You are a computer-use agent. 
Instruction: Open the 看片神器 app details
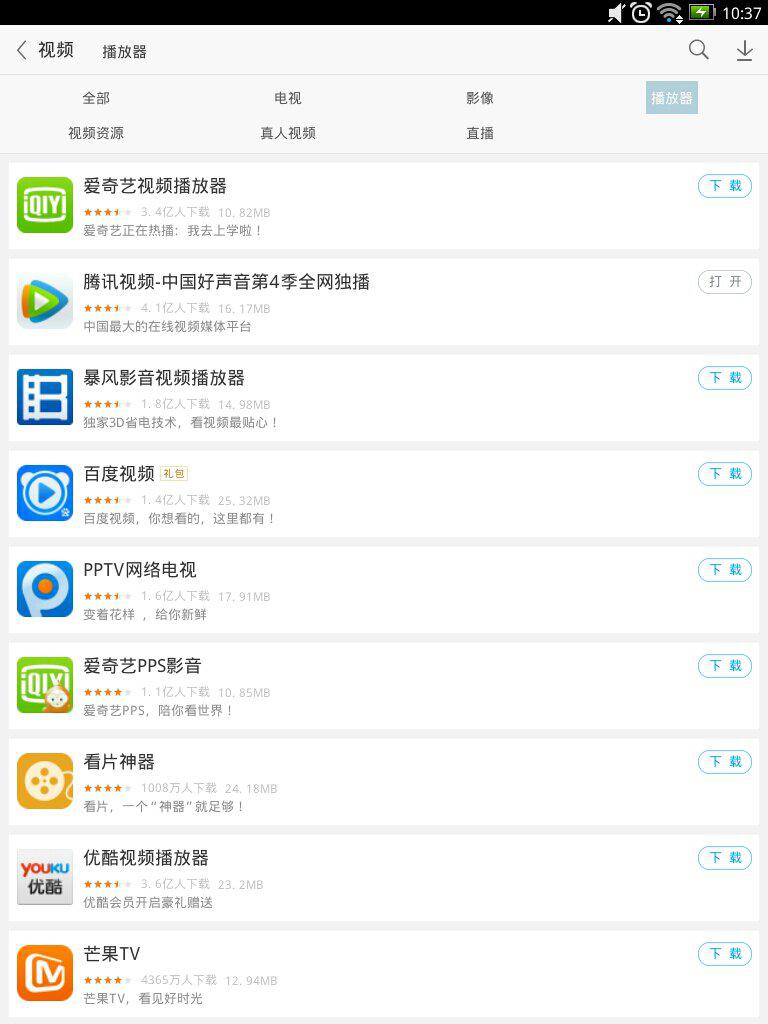tap(300, 782)
